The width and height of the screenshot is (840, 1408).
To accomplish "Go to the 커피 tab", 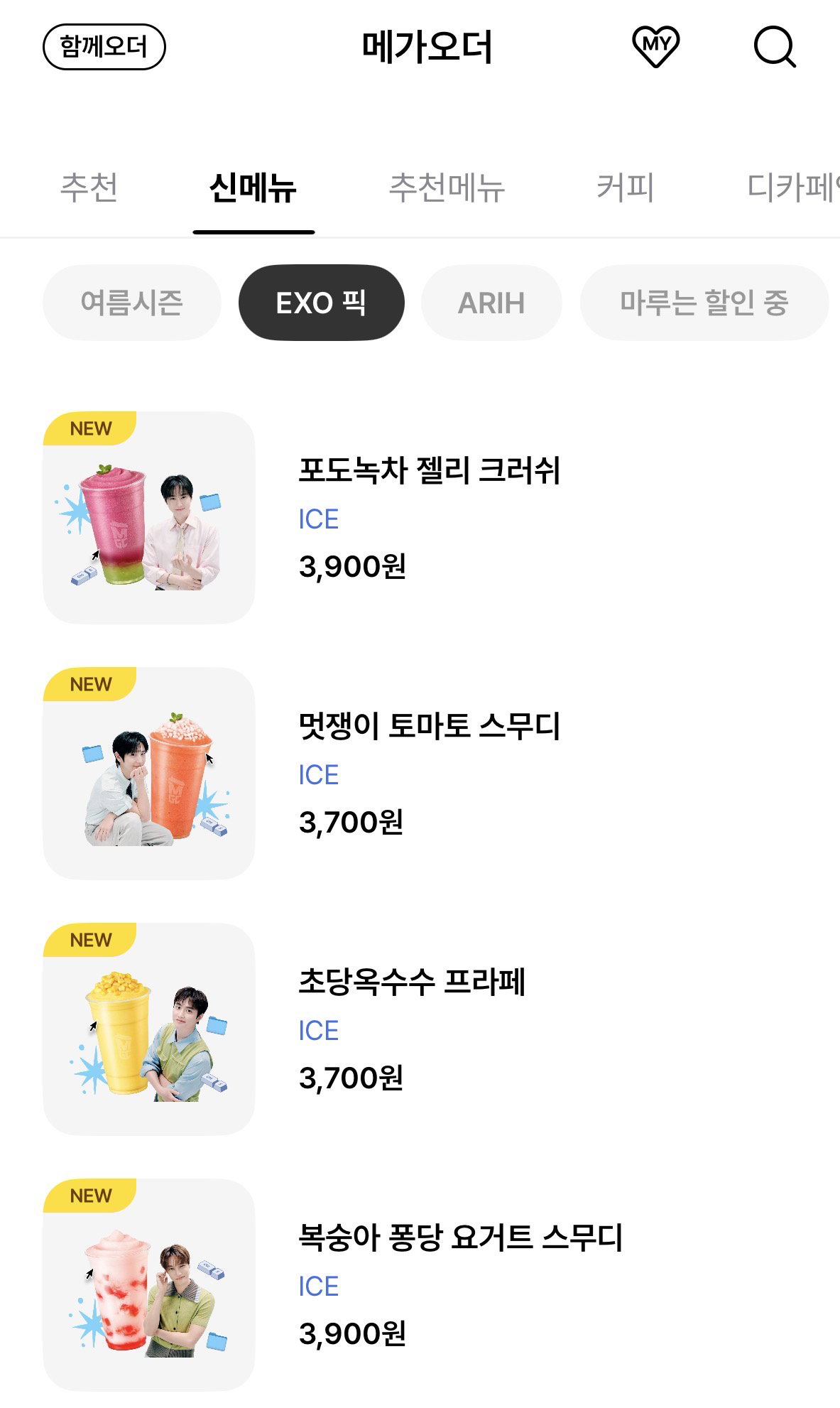I will (x=625, y=188).
